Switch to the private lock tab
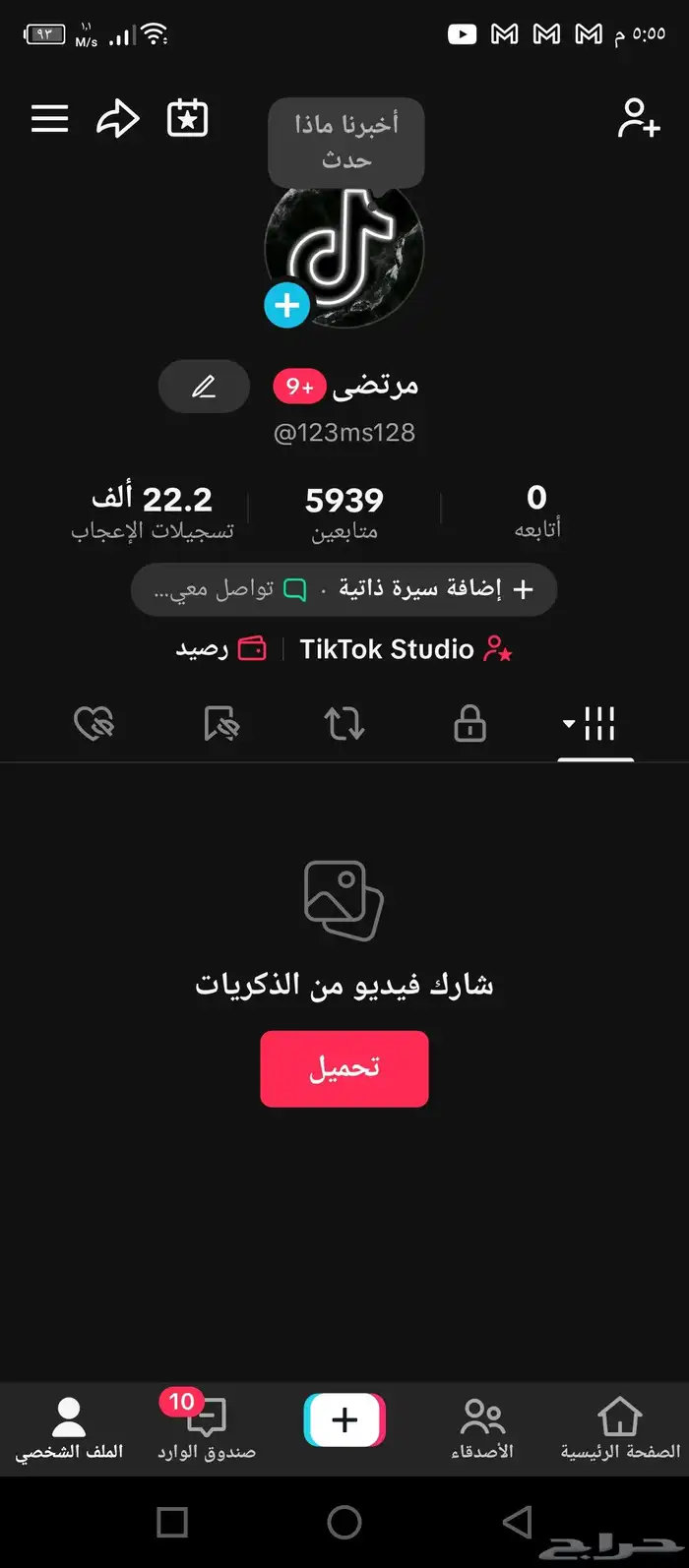The height and width of the screenshot is (1568, 689). click(470, 725)
